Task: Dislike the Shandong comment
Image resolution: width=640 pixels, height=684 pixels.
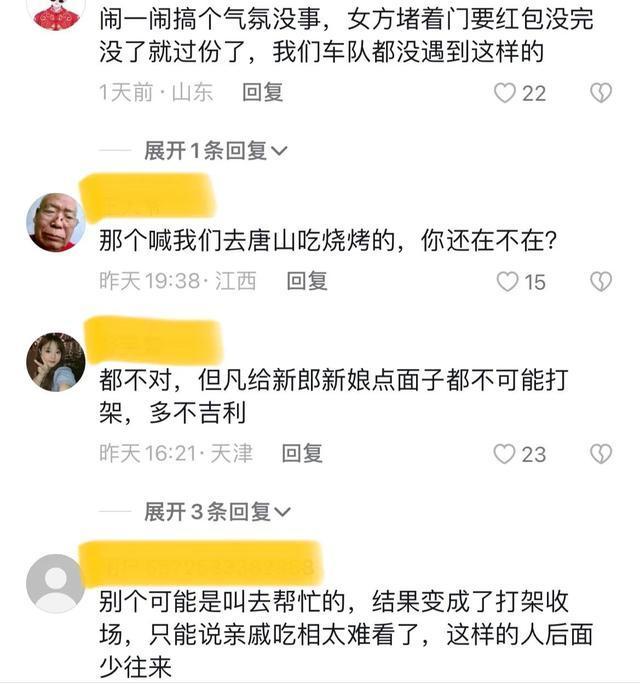Action: pyautogui.click(x=600, y=93)
